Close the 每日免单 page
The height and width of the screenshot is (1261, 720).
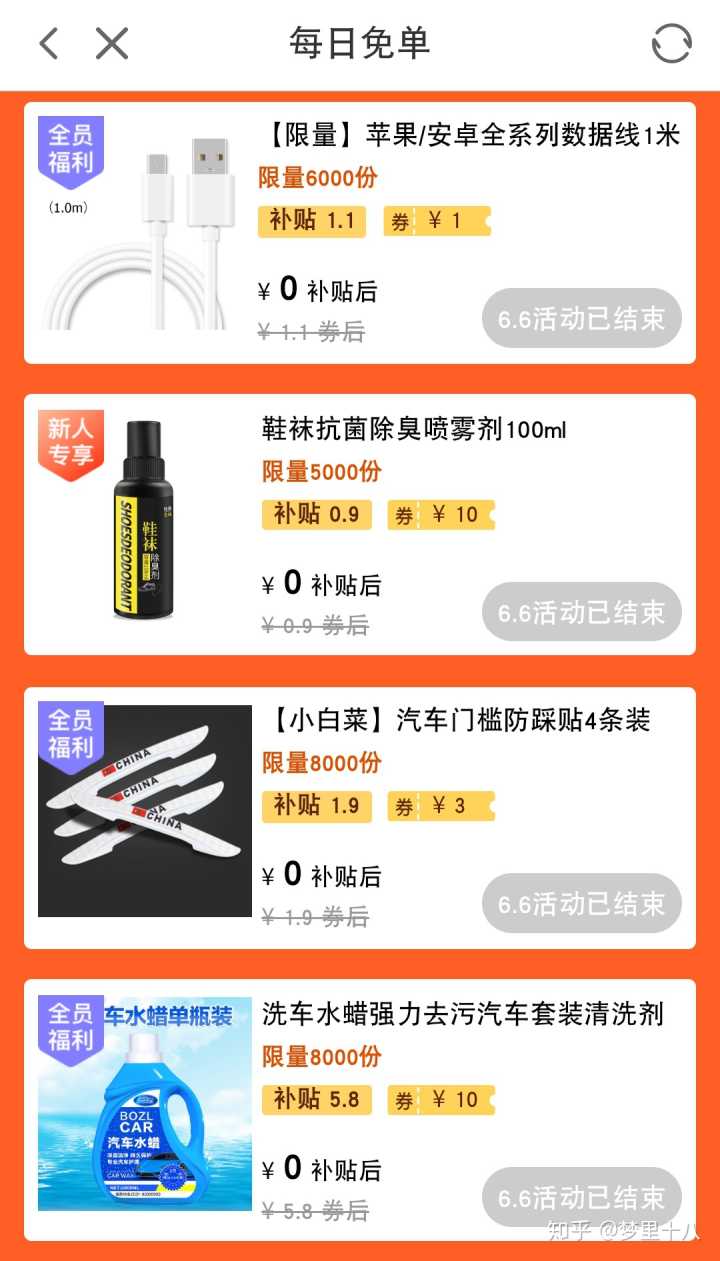pos(112,43)
